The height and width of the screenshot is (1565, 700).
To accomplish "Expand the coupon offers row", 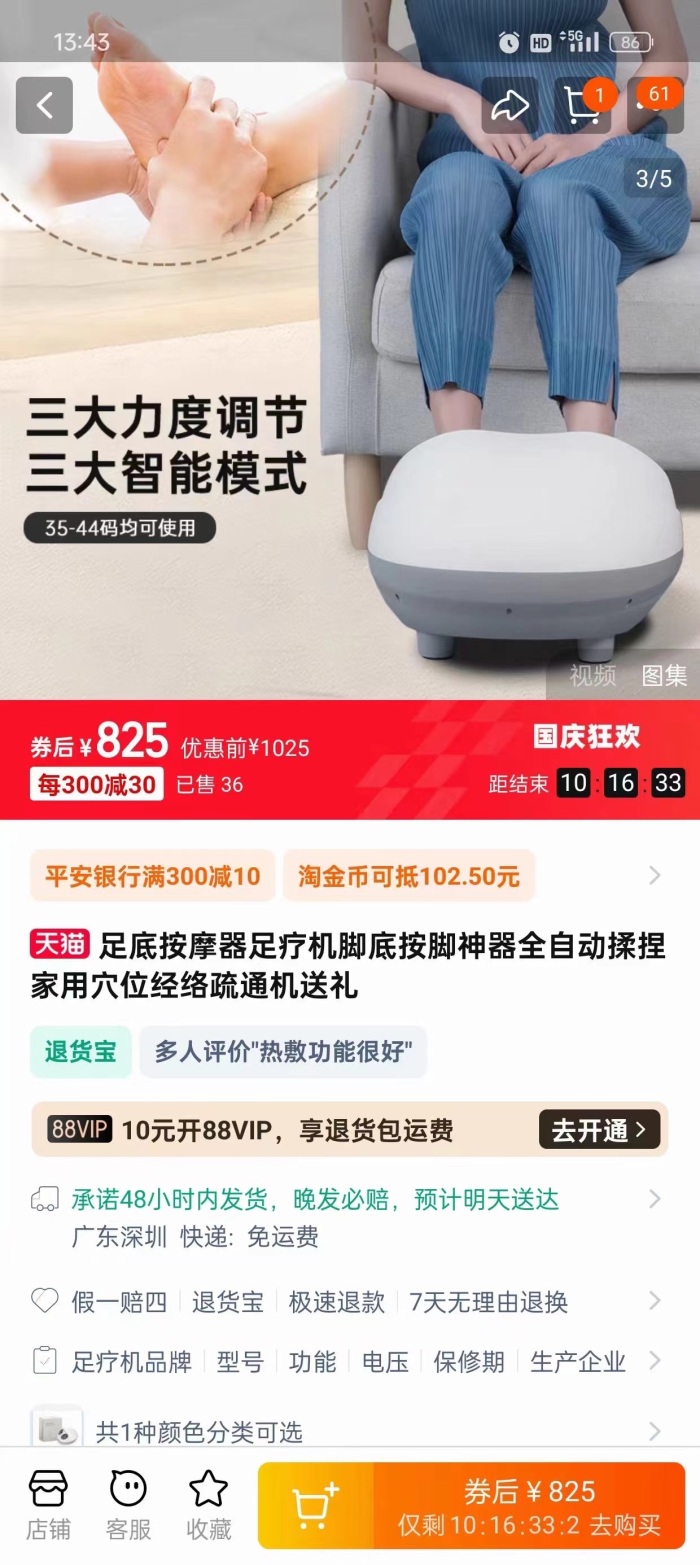I will [654, 876].
